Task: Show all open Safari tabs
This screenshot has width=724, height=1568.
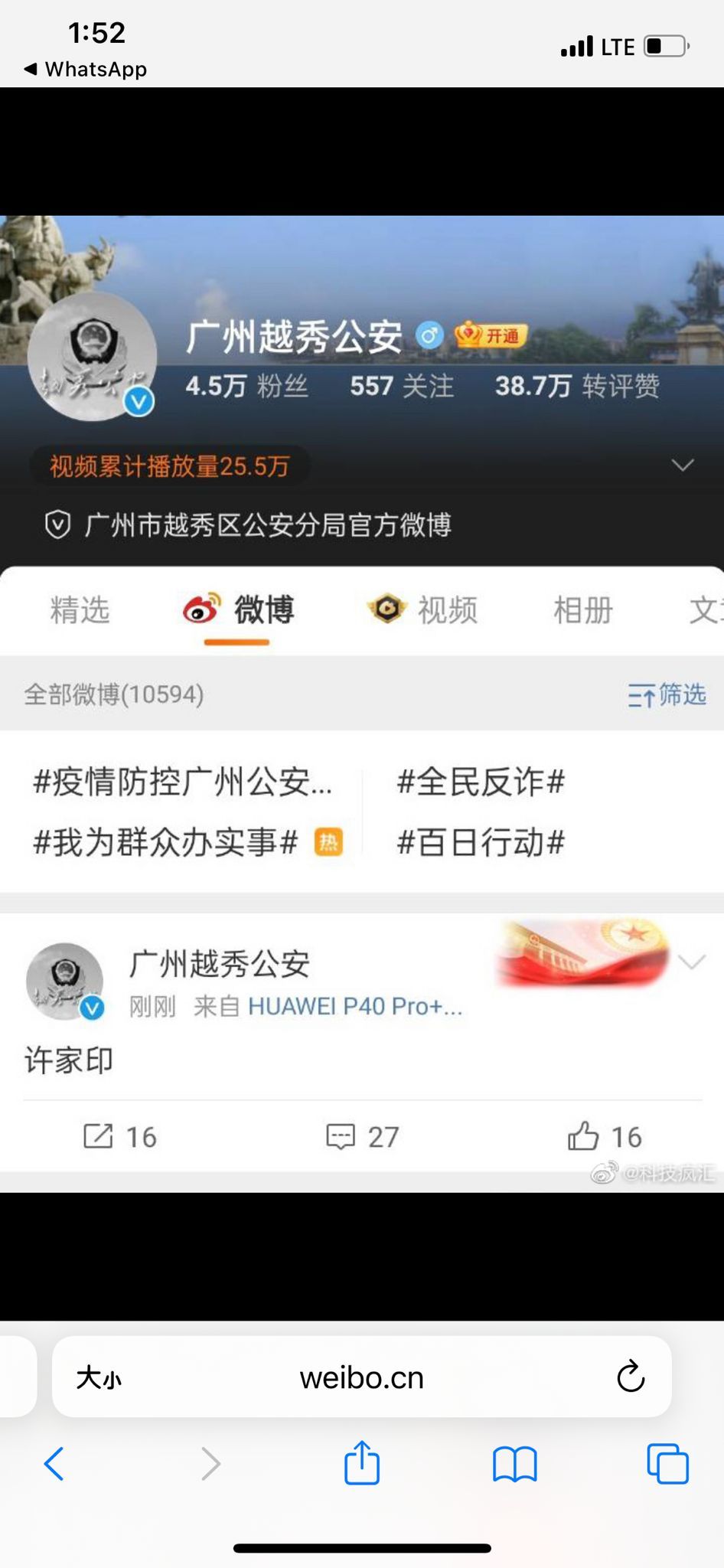Action: point(667,1464)
